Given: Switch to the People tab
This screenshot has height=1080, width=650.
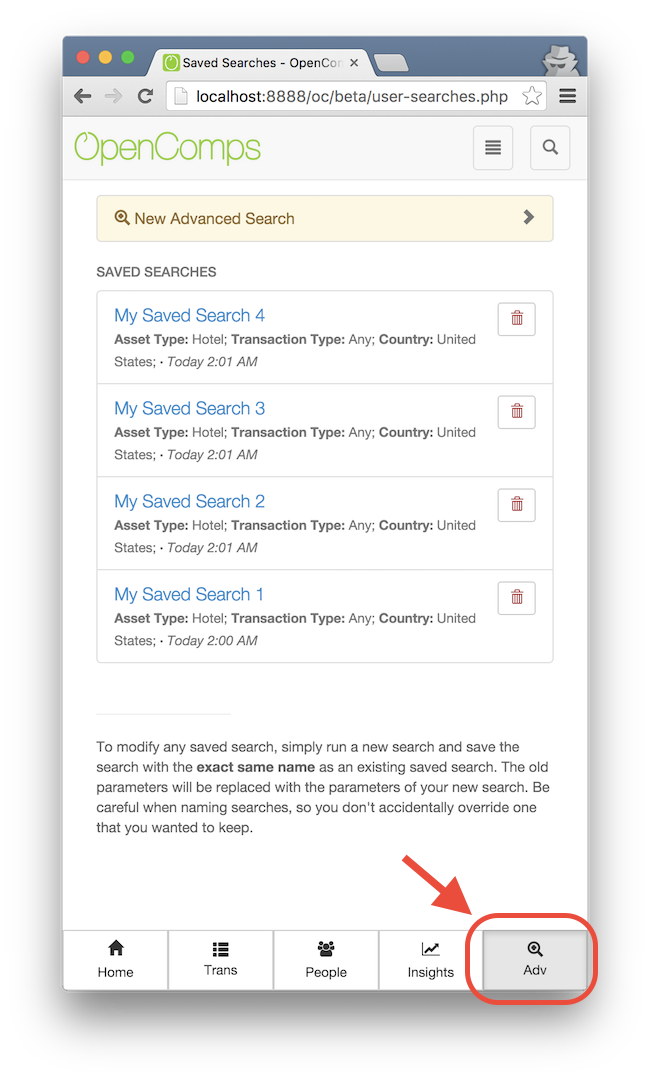Looking at the screenshot, I should [326, 959].
